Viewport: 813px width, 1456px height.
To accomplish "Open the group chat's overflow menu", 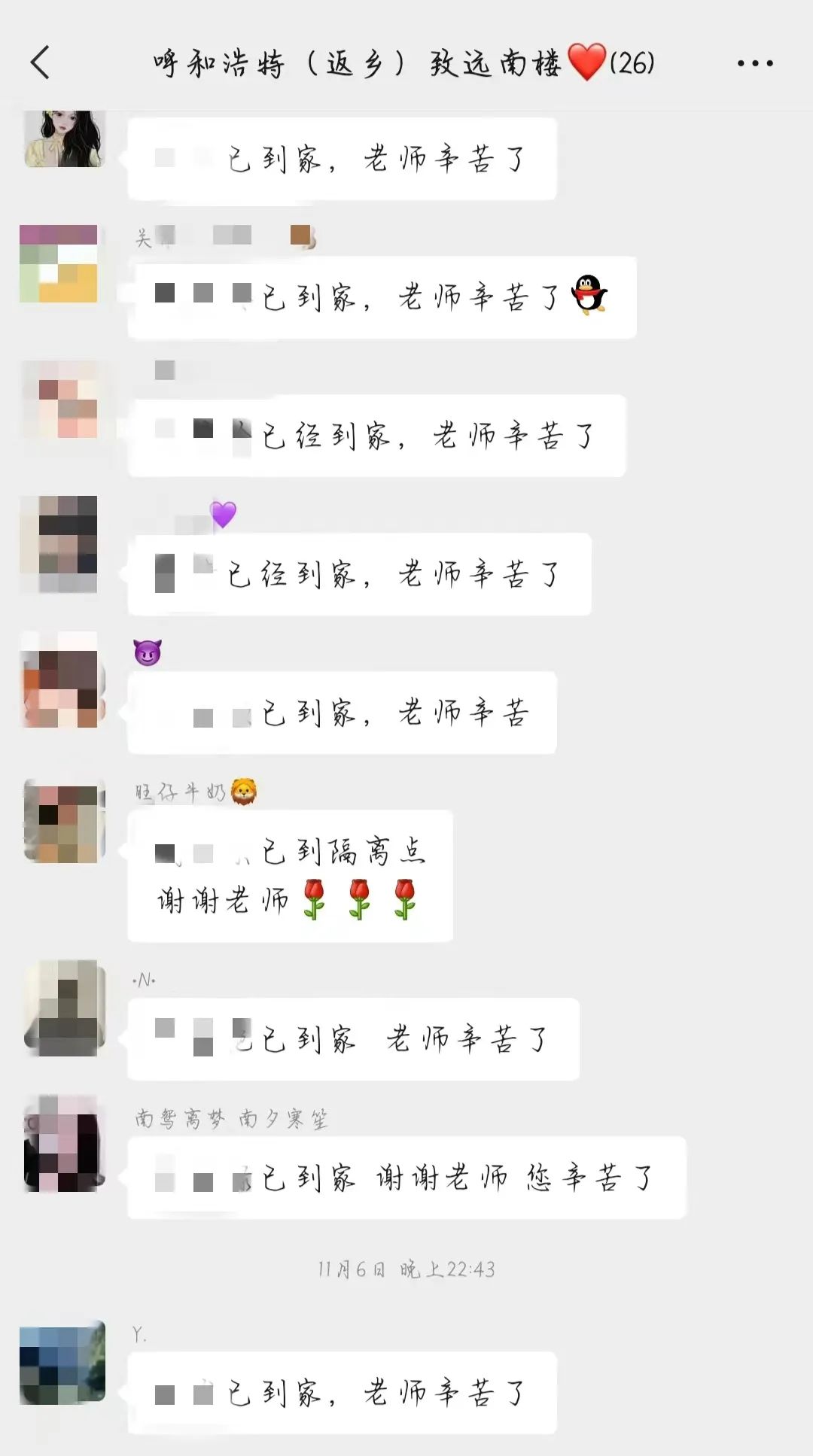I will click(755, 63).
